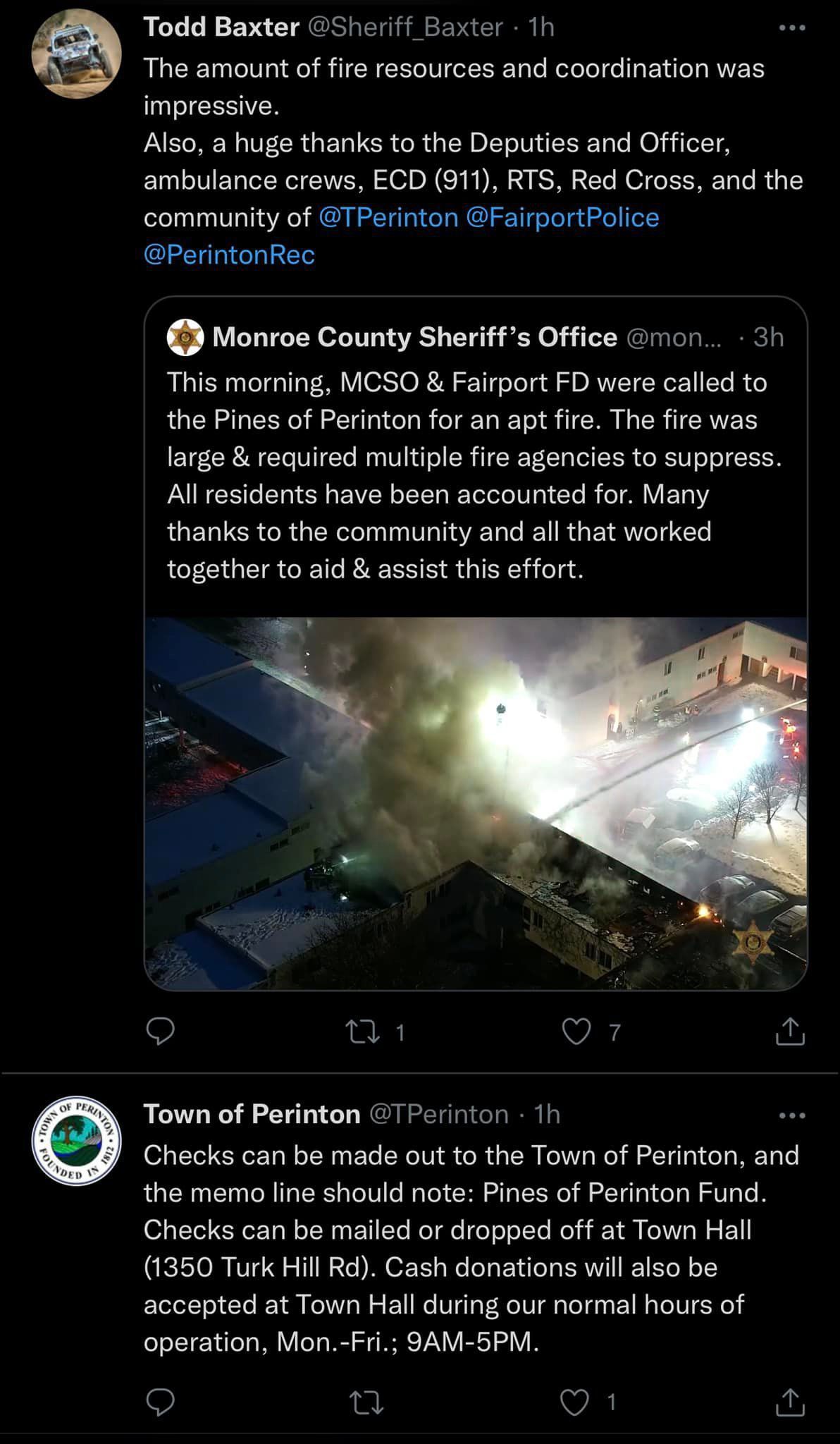Open overflow menu on Todd Baxter's tweet
Image resolution: width=840 pixels, height=1444 pixels.
point(792,28)
